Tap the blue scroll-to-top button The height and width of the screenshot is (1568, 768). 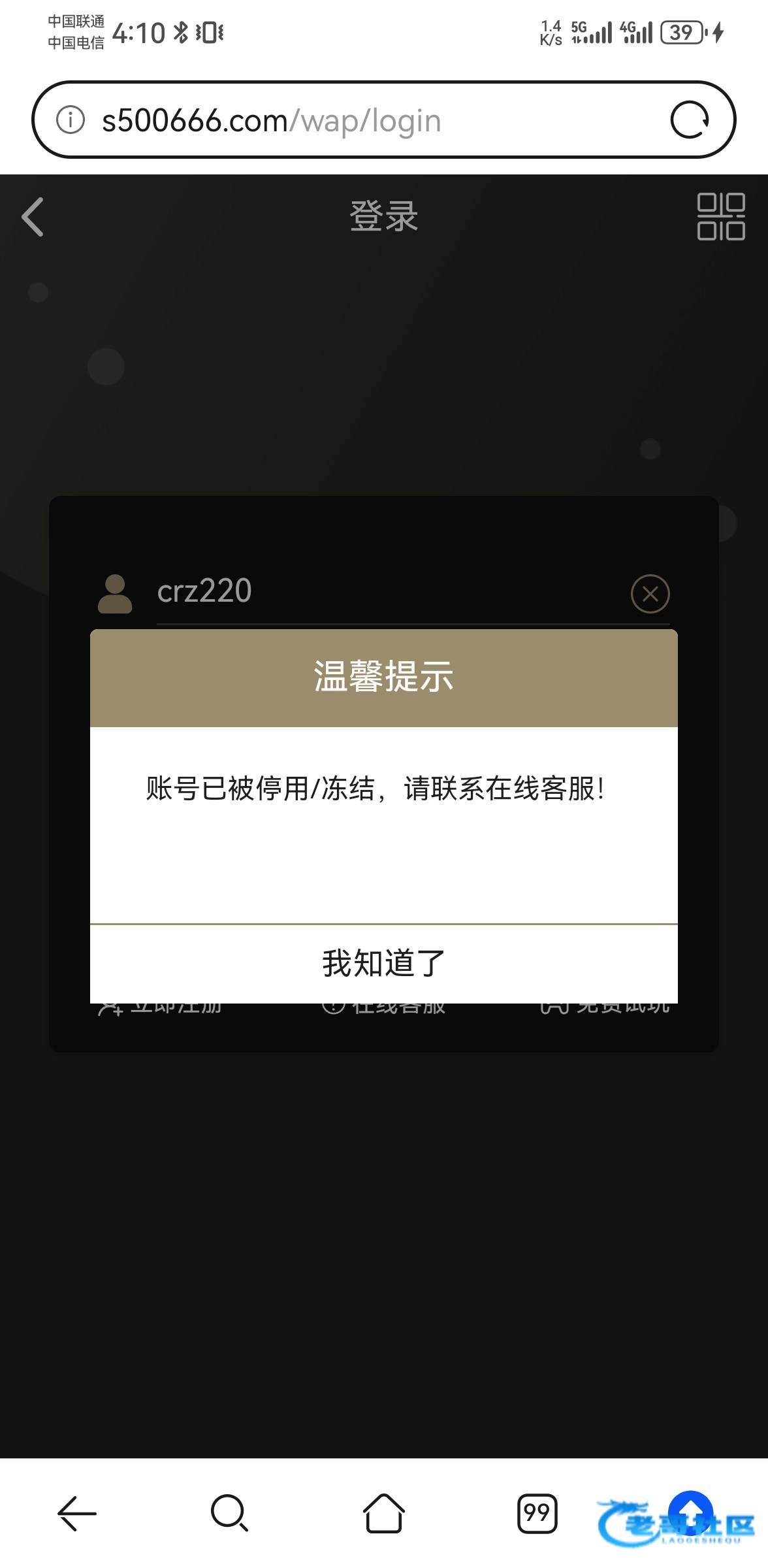coord(690,1512)
